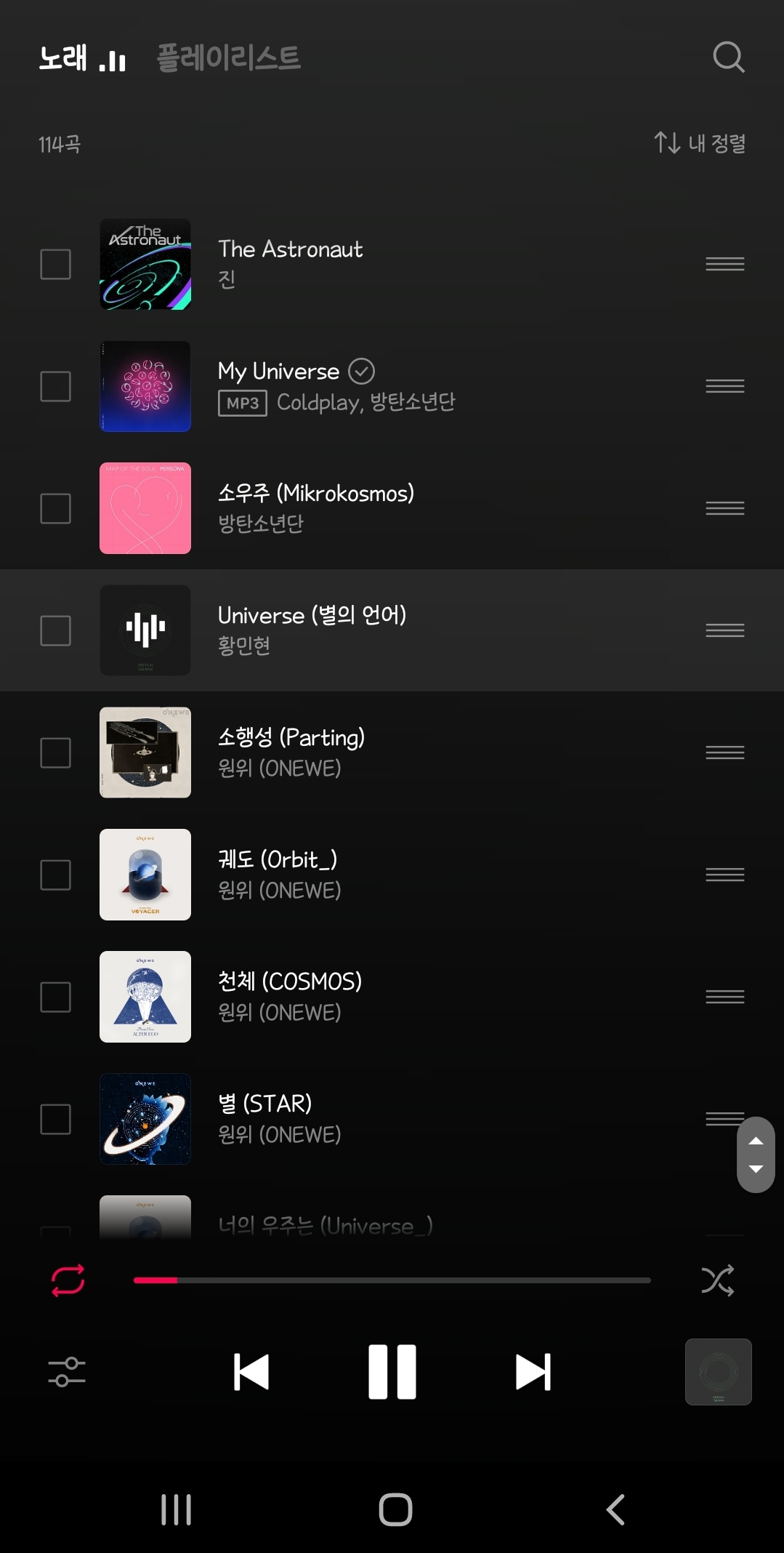Mark the checkbox for 별 (STAR)
The height and width of the screenshot is (1553, 784).
coord(55,1119)
